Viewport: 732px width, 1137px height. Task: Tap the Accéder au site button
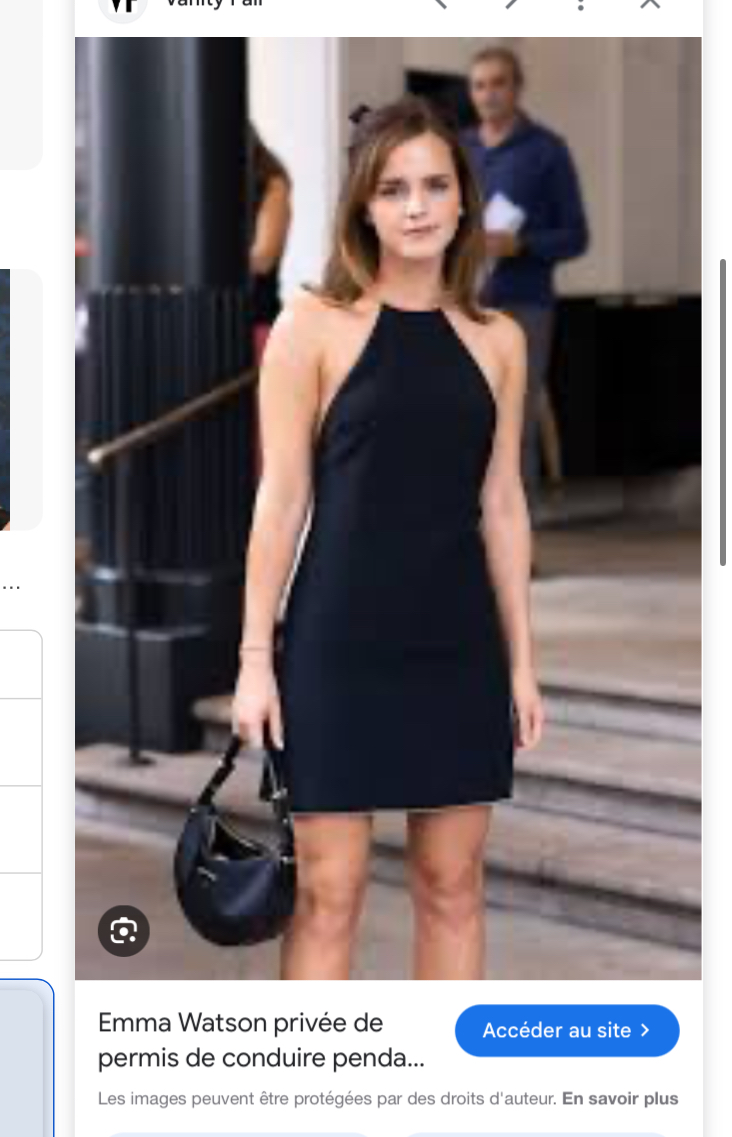[566, 1030]
